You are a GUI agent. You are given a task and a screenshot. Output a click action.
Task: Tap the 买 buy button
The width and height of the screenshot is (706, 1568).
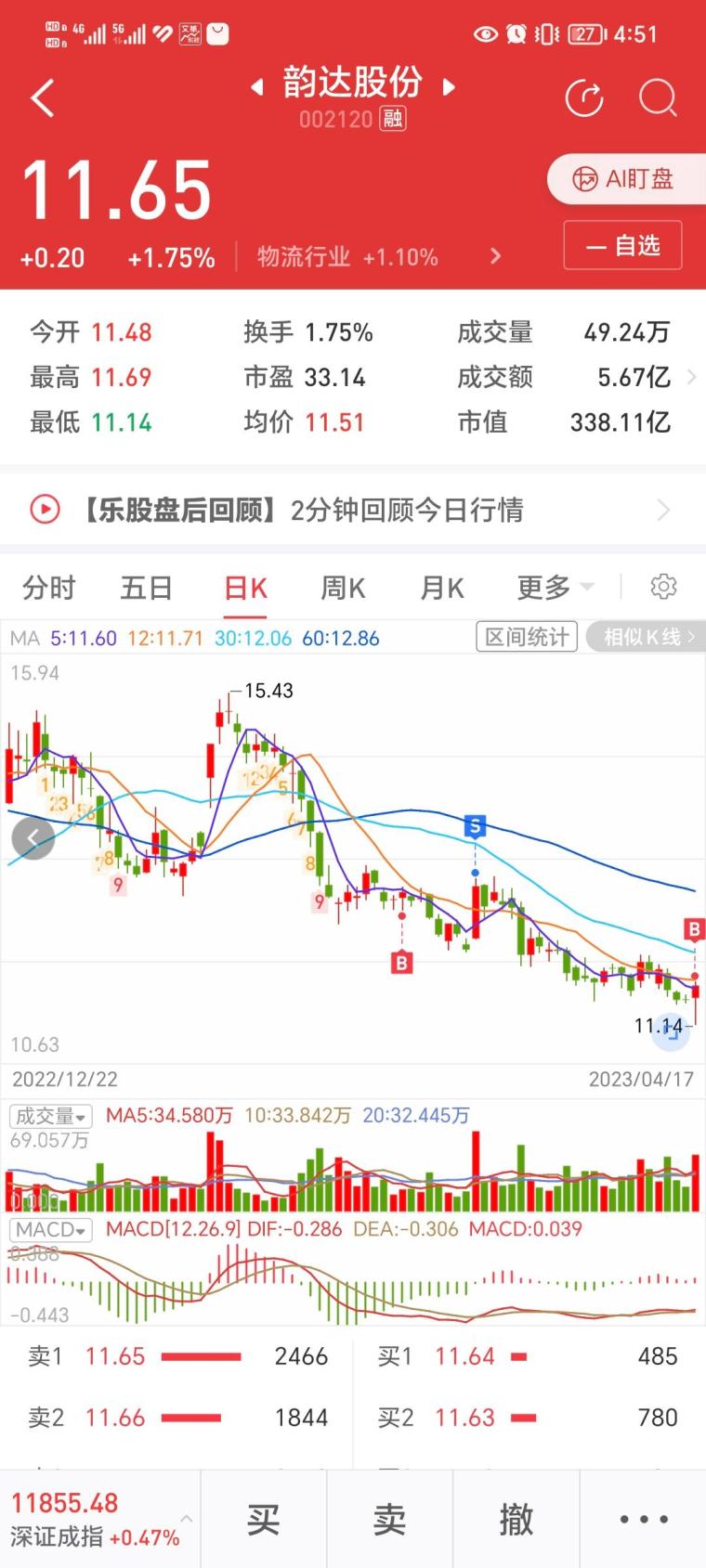(263, 1520)
